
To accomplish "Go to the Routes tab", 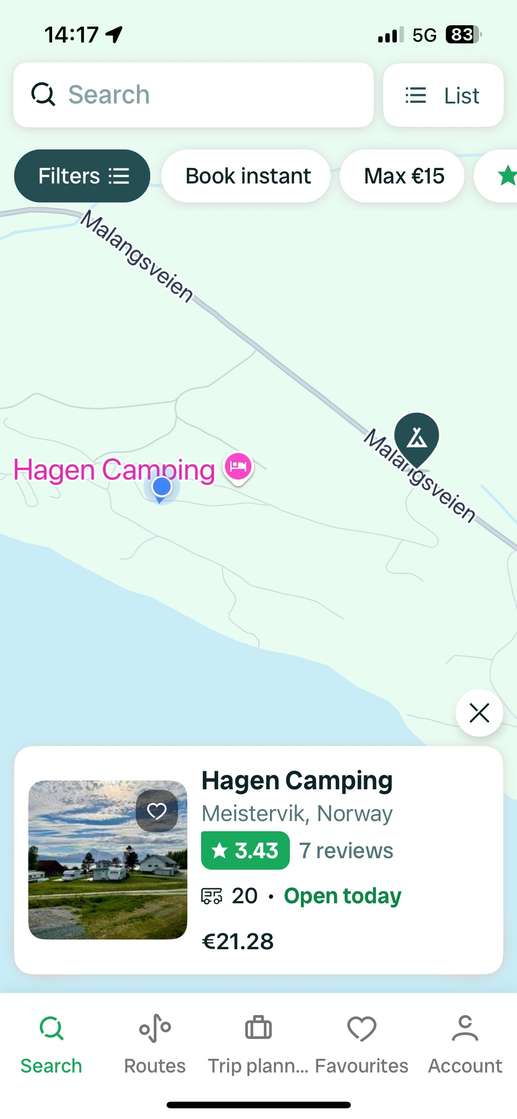I will 155,1045.
